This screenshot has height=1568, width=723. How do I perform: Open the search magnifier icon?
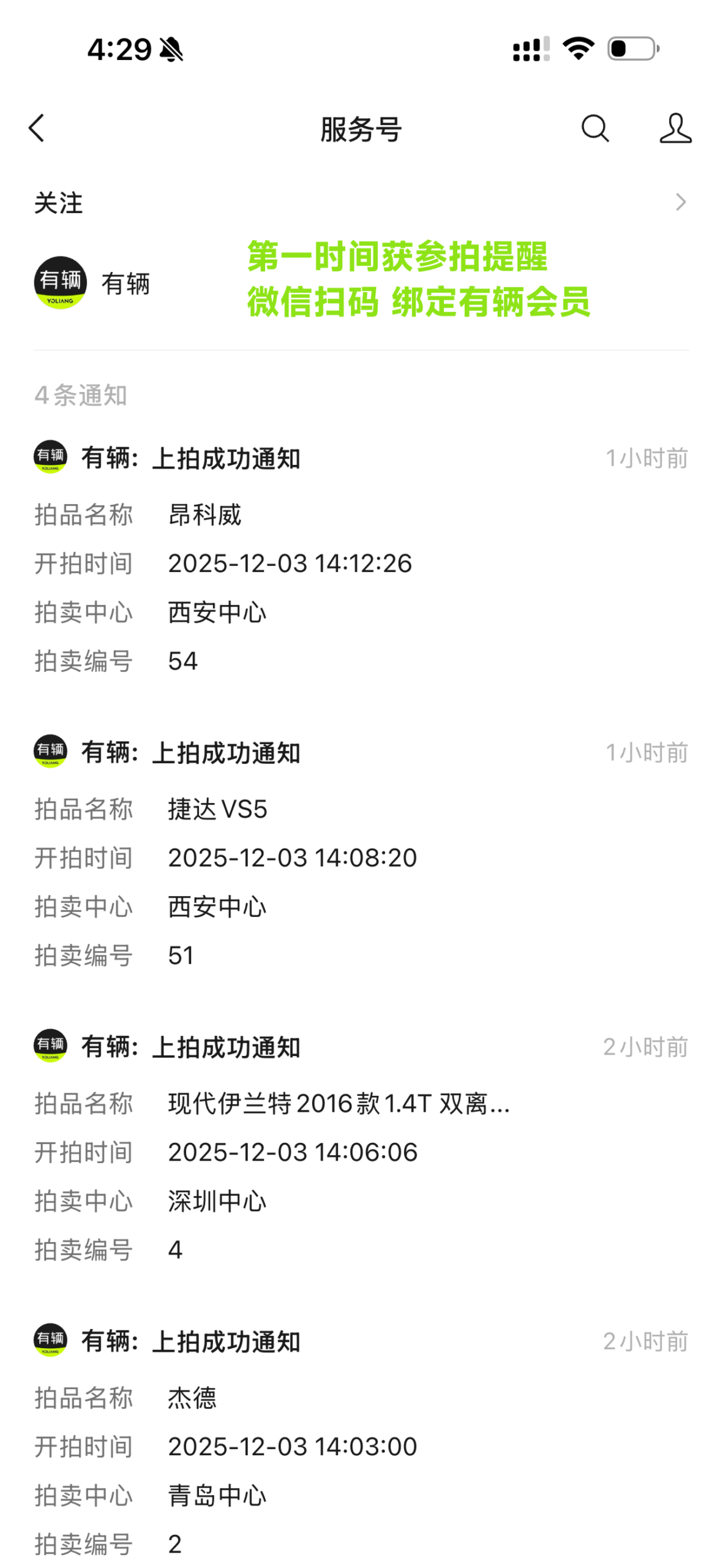point(594,129)
